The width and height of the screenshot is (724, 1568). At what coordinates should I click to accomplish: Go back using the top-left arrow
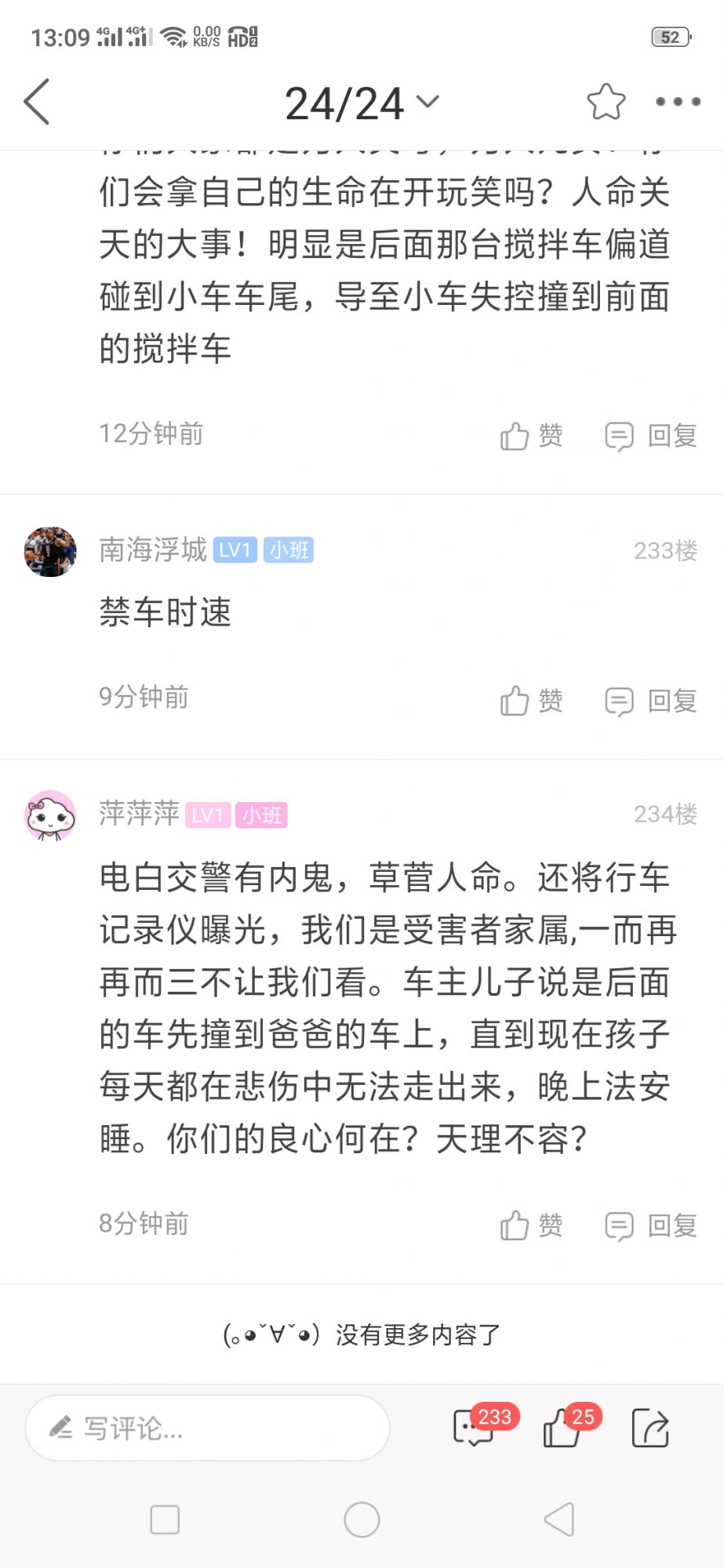coord(37,102)
